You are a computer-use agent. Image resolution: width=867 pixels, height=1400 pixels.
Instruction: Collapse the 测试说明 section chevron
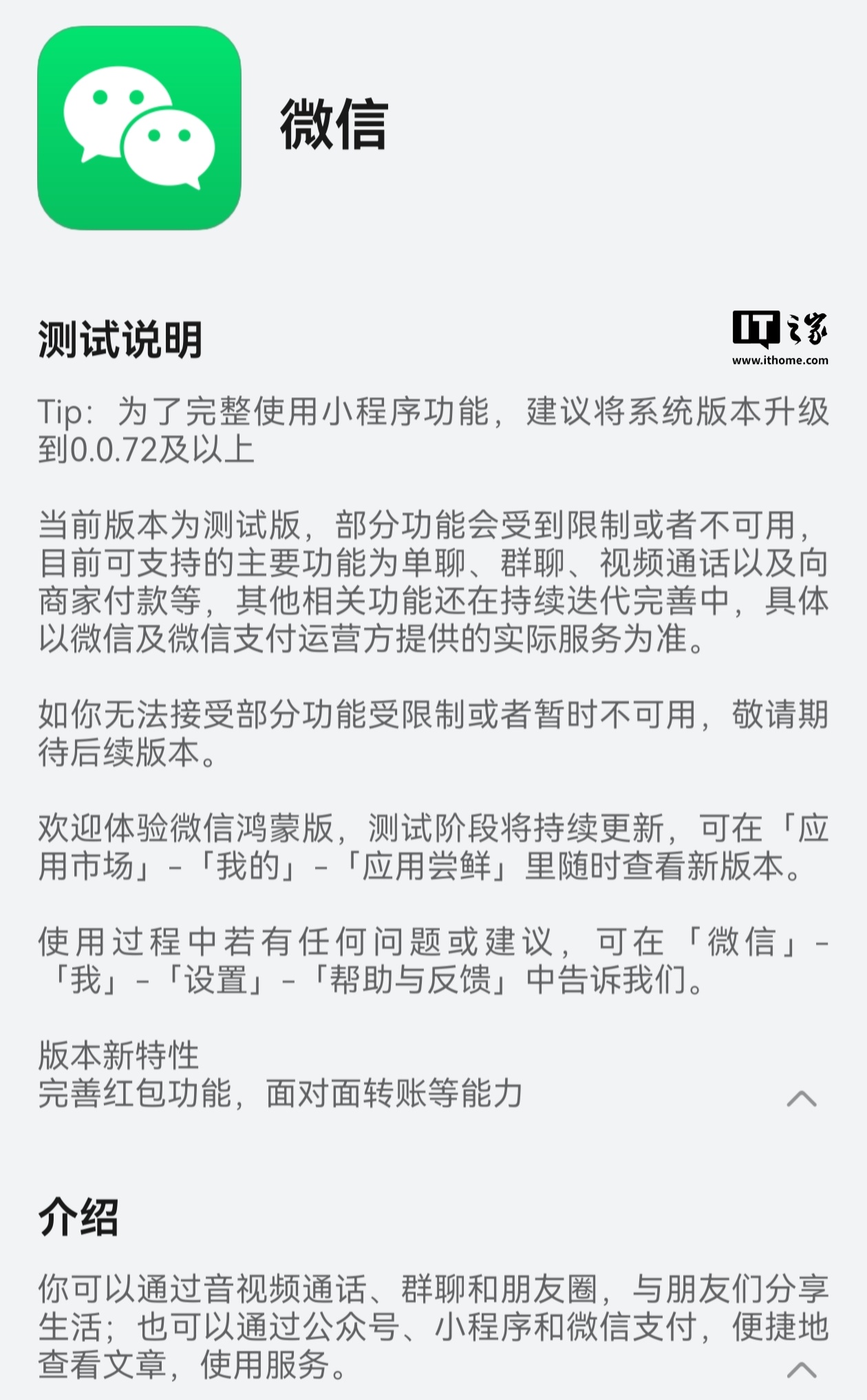pos(802,1099)
